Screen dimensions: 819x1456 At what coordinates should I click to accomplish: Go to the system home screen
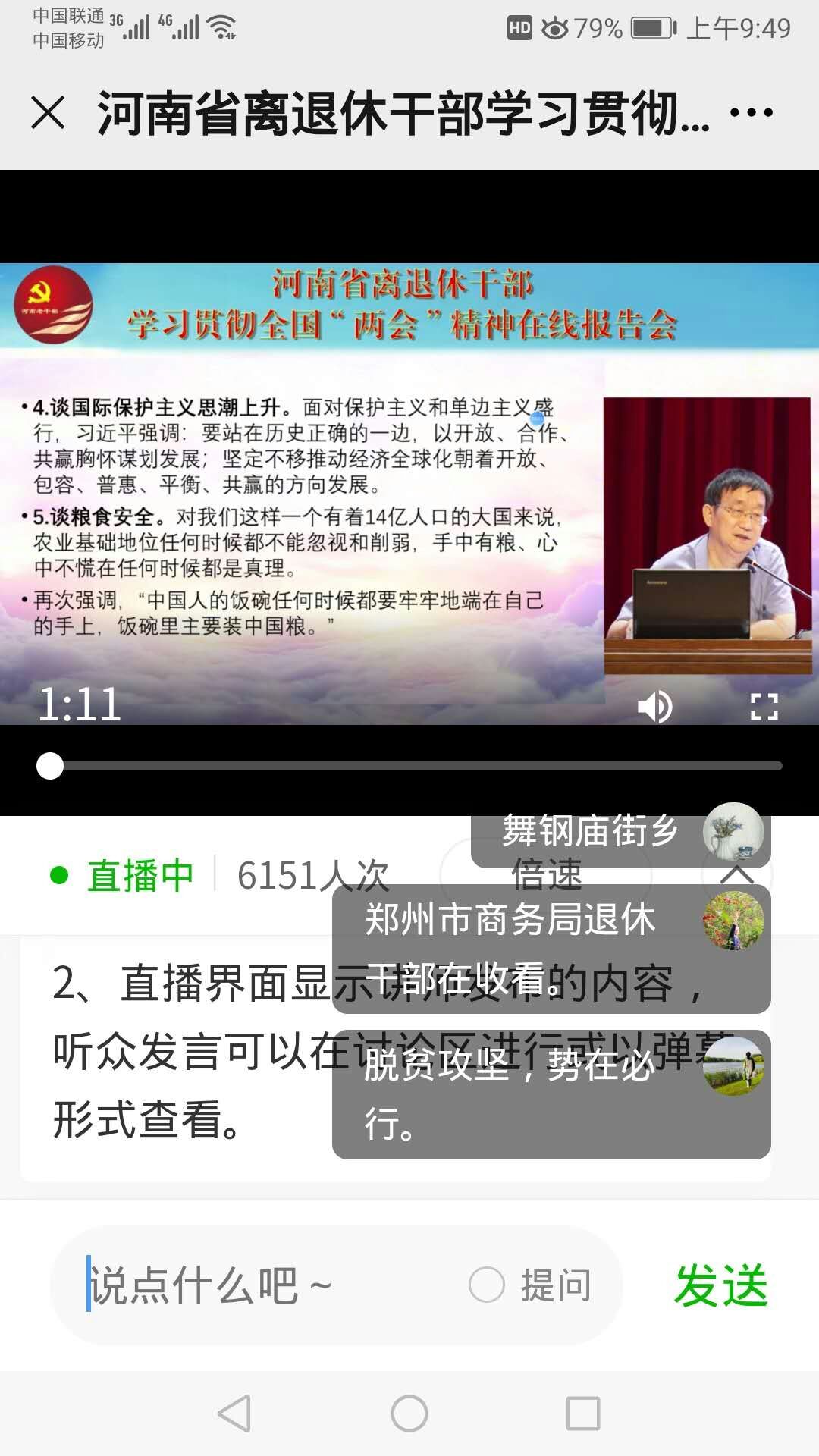[409, 1414]
